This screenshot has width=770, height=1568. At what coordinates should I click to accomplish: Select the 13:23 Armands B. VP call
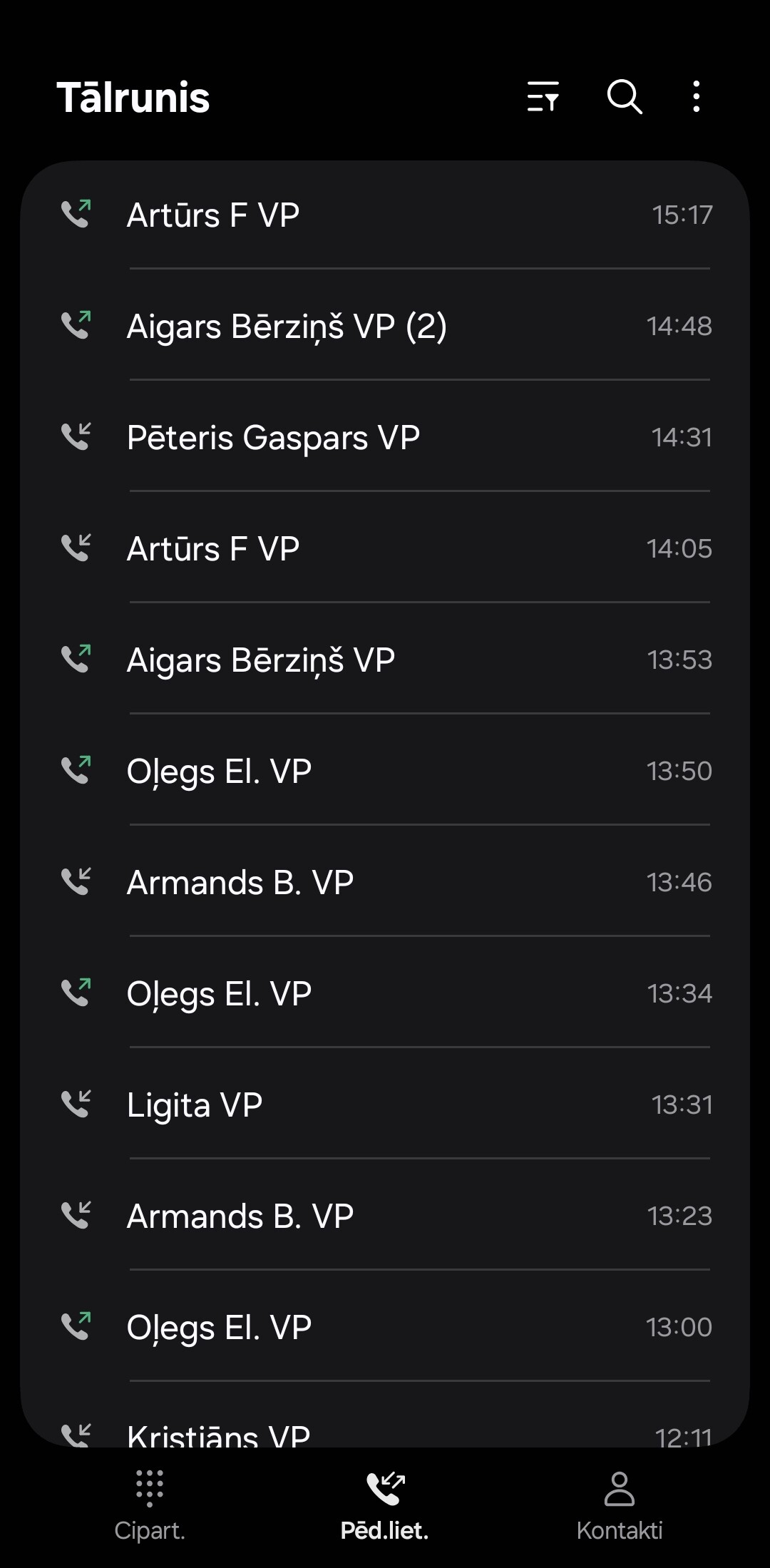[x=385, y=1216]
